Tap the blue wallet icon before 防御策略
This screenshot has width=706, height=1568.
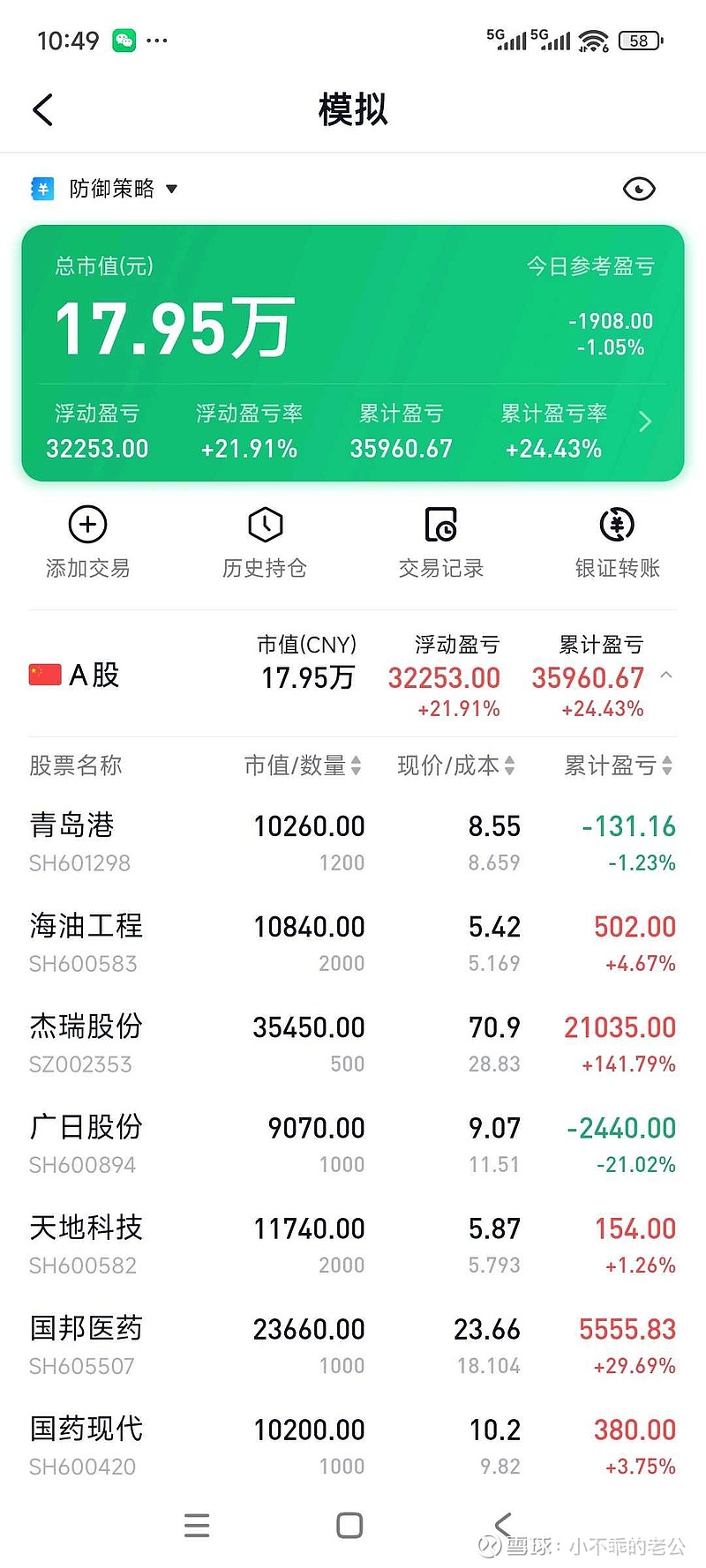point(41,189)
